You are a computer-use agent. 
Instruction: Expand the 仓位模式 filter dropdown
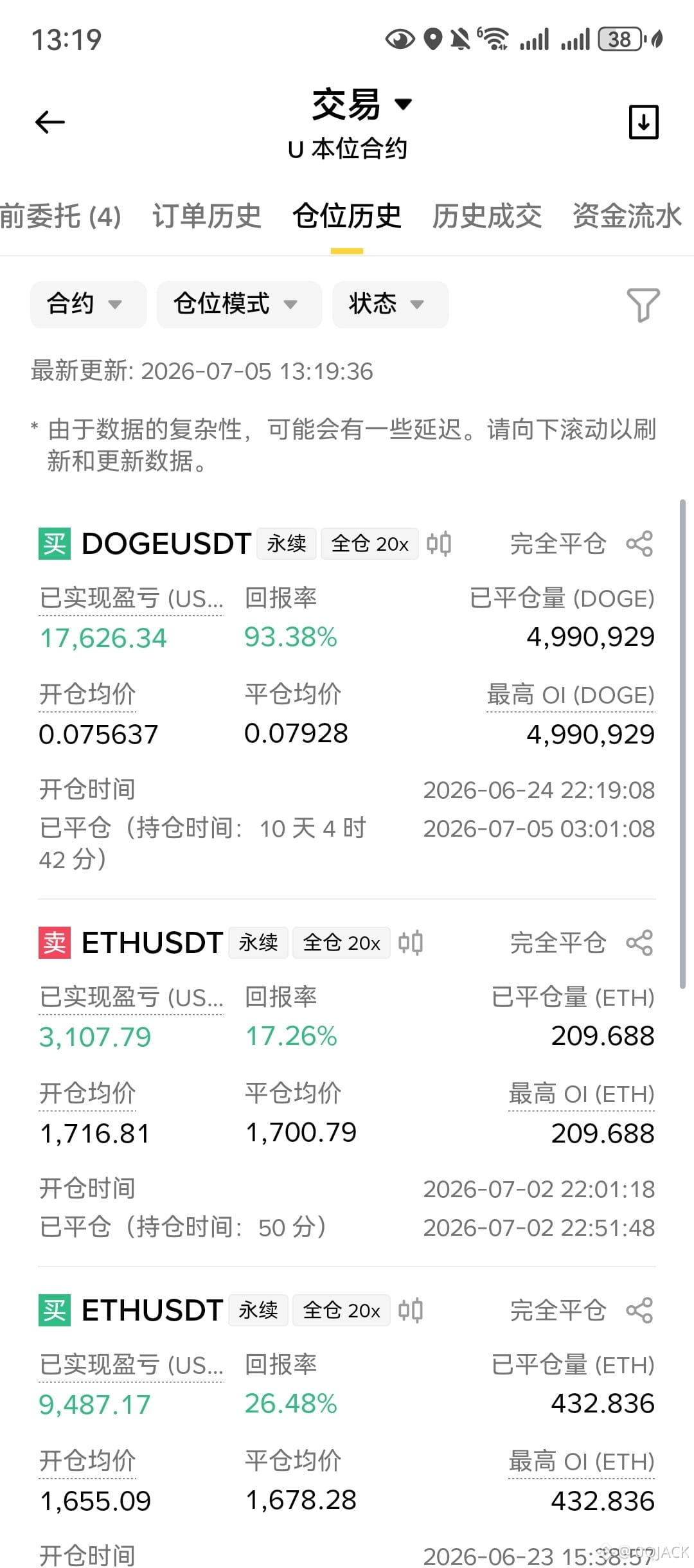click(239, 304)
